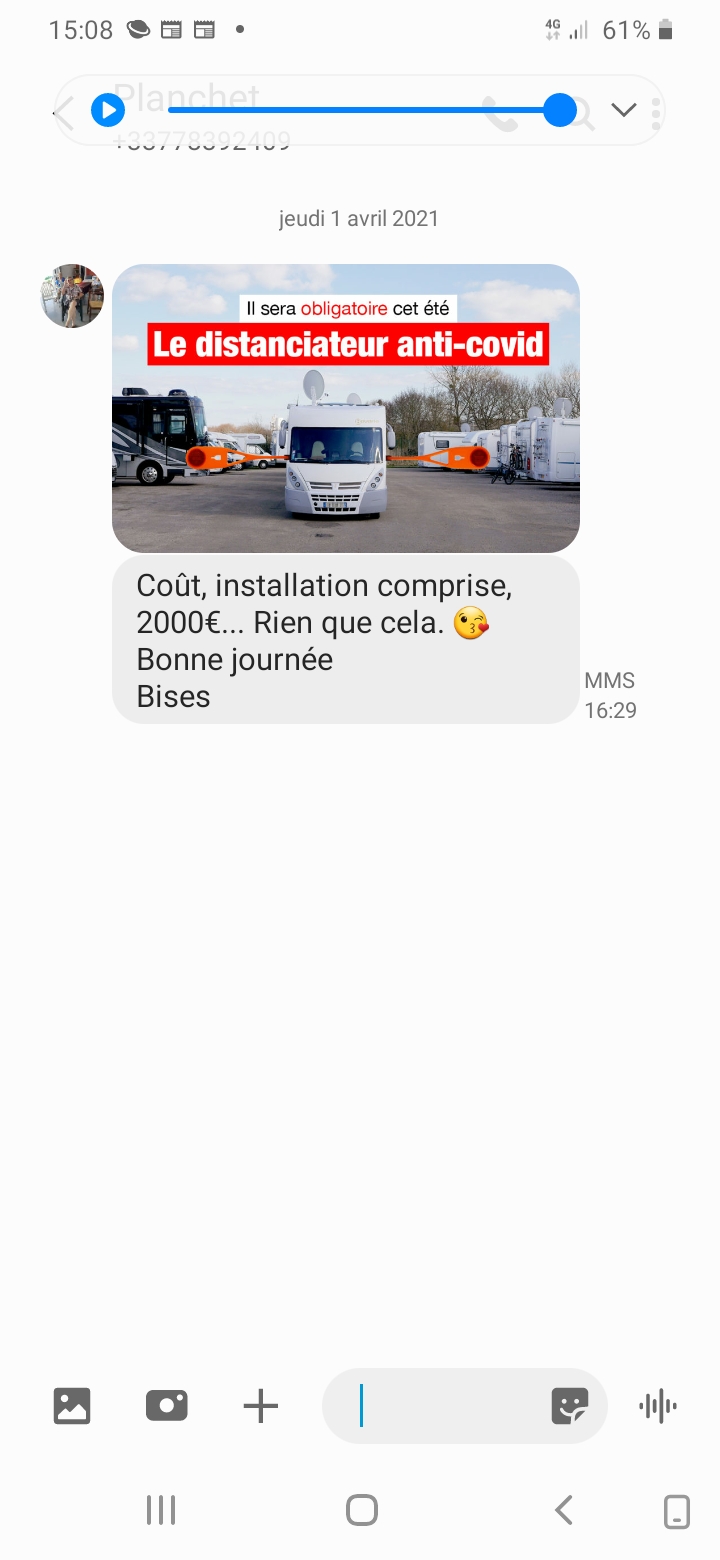Open the anti-covid distanciateur MMS image

346,408
